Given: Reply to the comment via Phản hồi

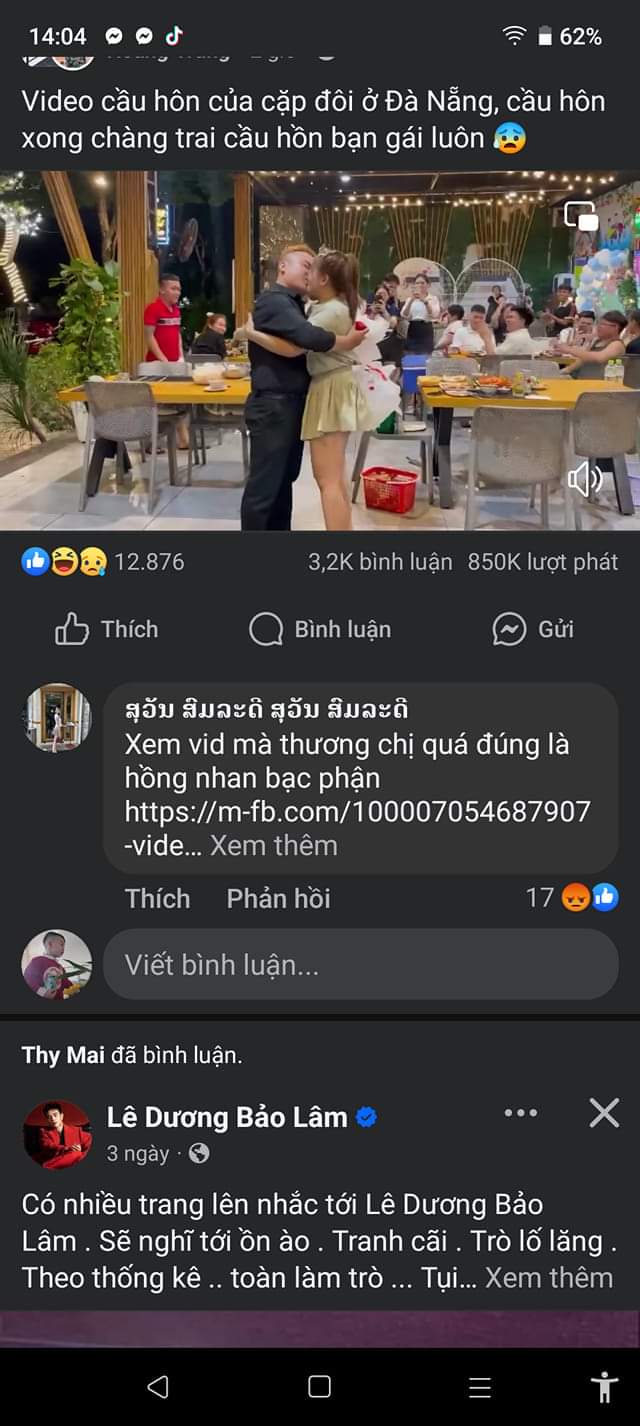Looking at the screenshot, I should [278, 898].
